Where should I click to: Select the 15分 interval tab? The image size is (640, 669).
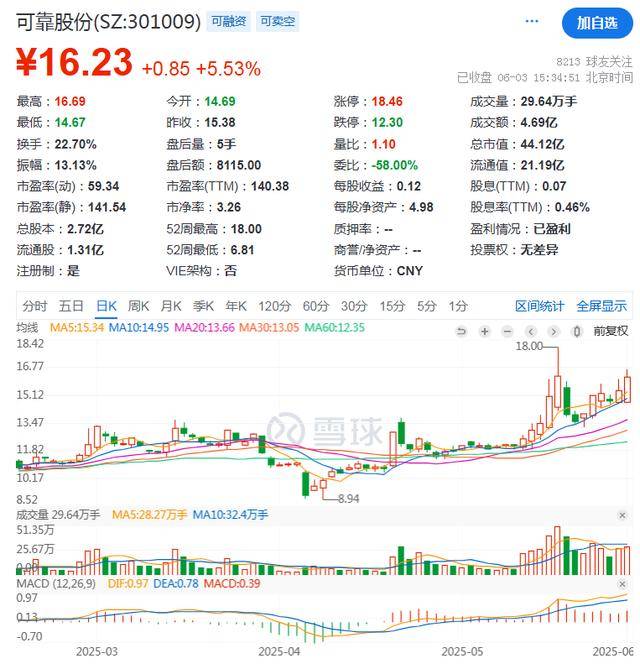click(392, 306)
